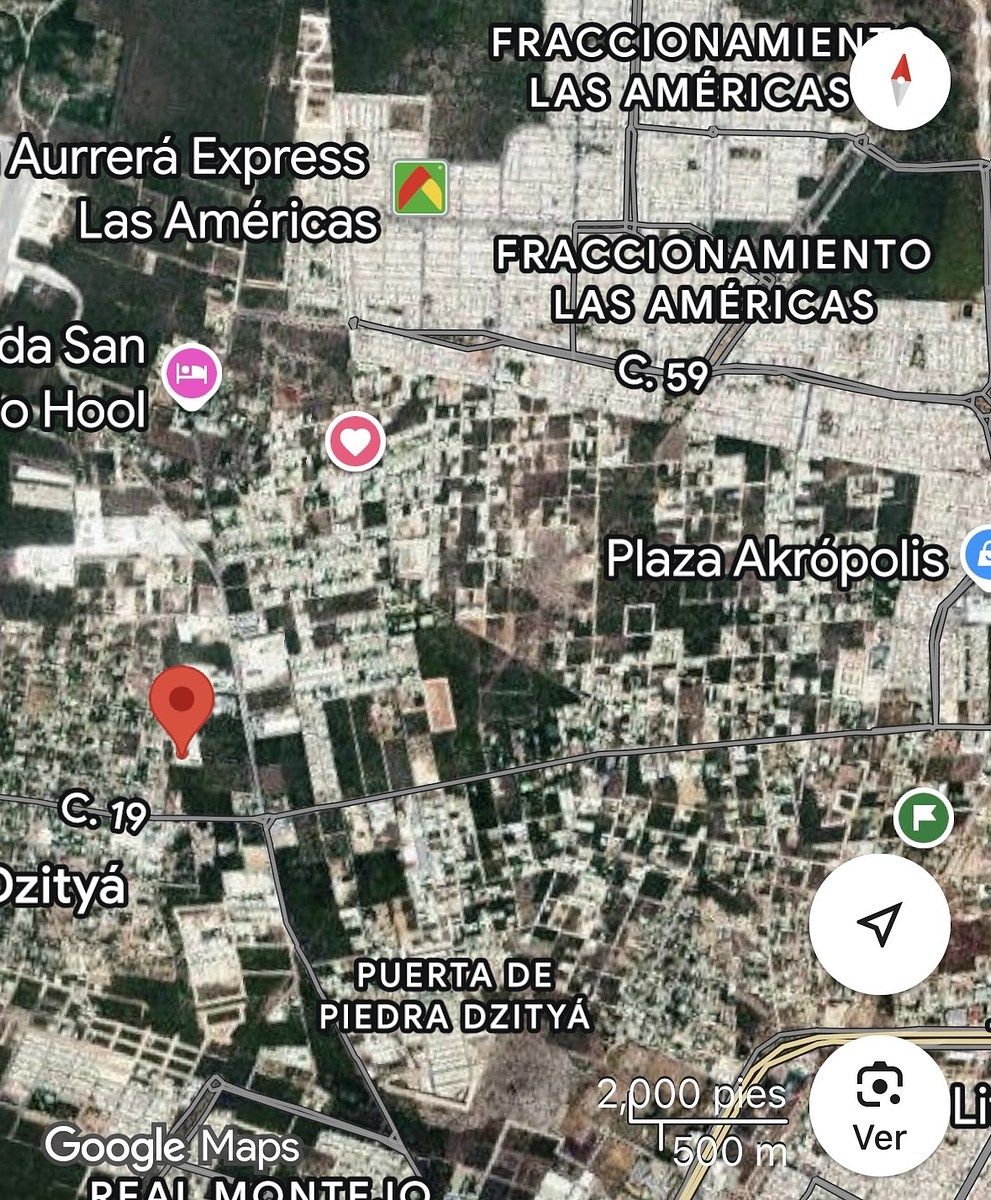Open the pink hotel marker
This screenshot has width=991, height=1200.
click(x=192, y=376)
